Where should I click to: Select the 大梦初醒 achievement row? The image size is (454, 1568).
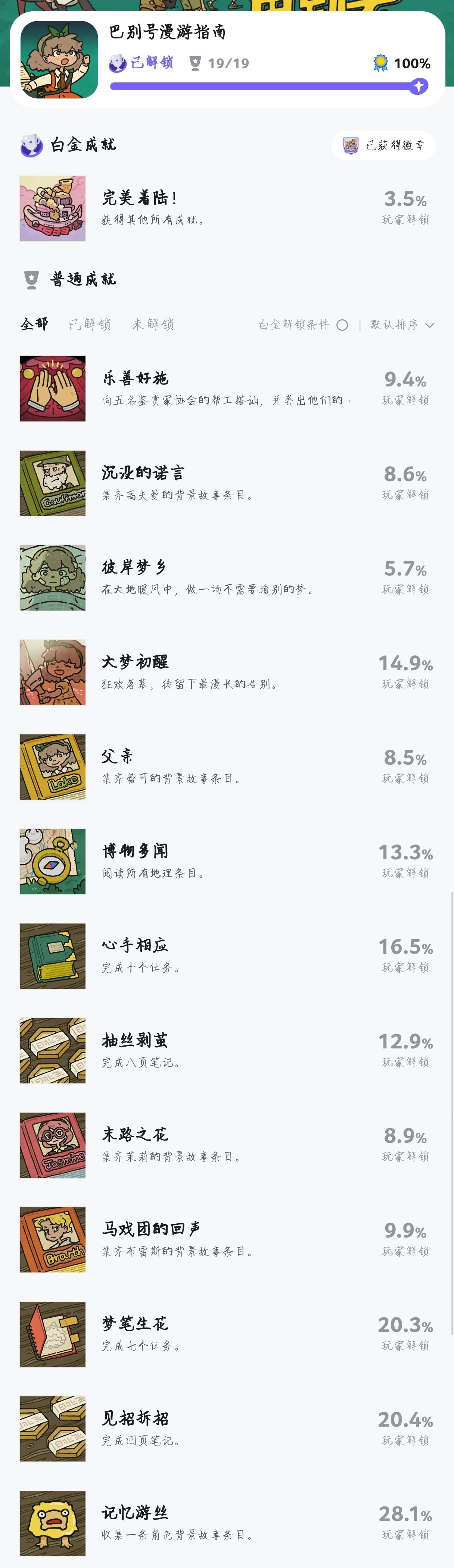click(227, 672)
